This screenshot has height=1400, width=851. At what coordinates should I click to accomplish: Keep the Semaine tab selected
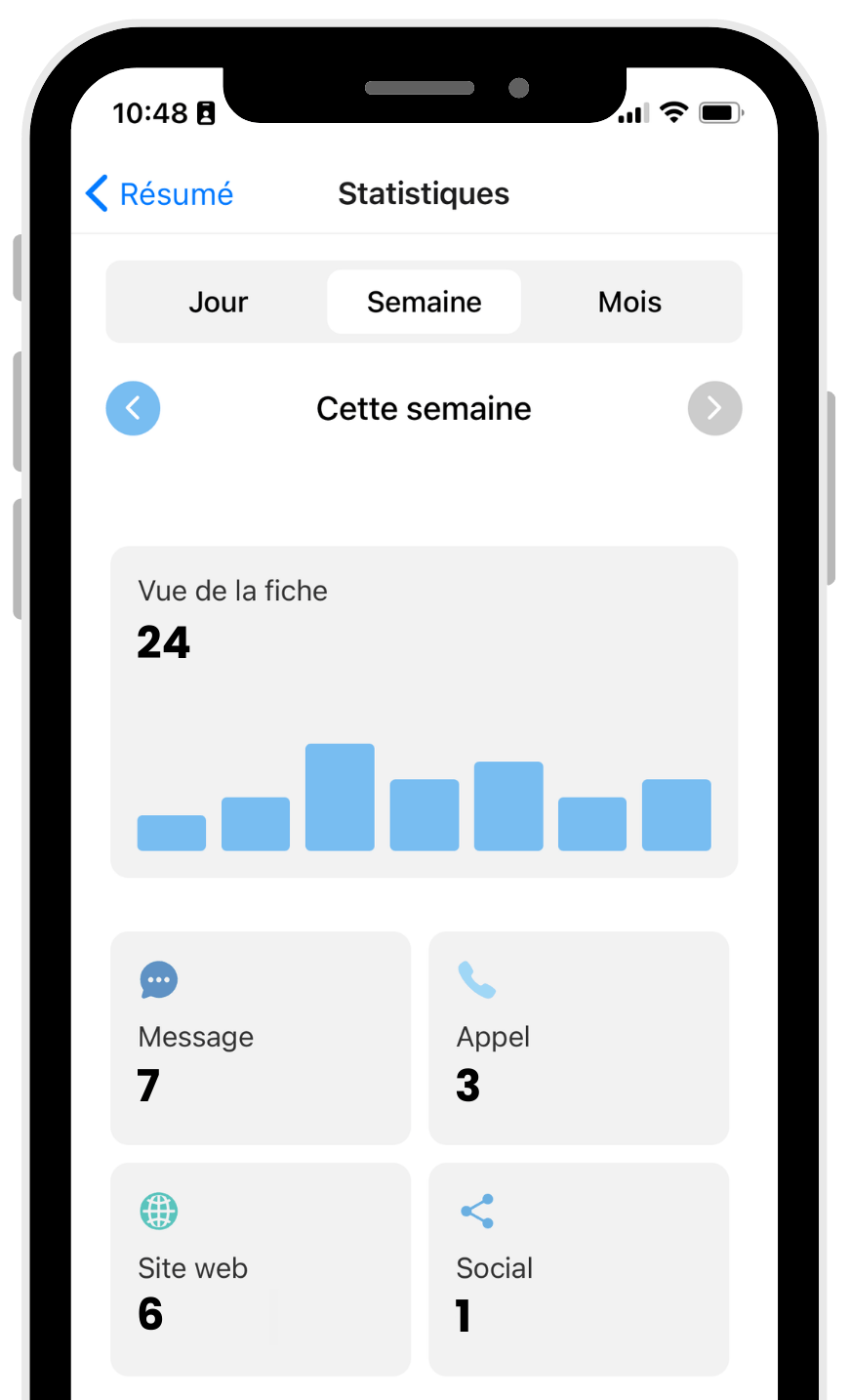tap(424, 302)
